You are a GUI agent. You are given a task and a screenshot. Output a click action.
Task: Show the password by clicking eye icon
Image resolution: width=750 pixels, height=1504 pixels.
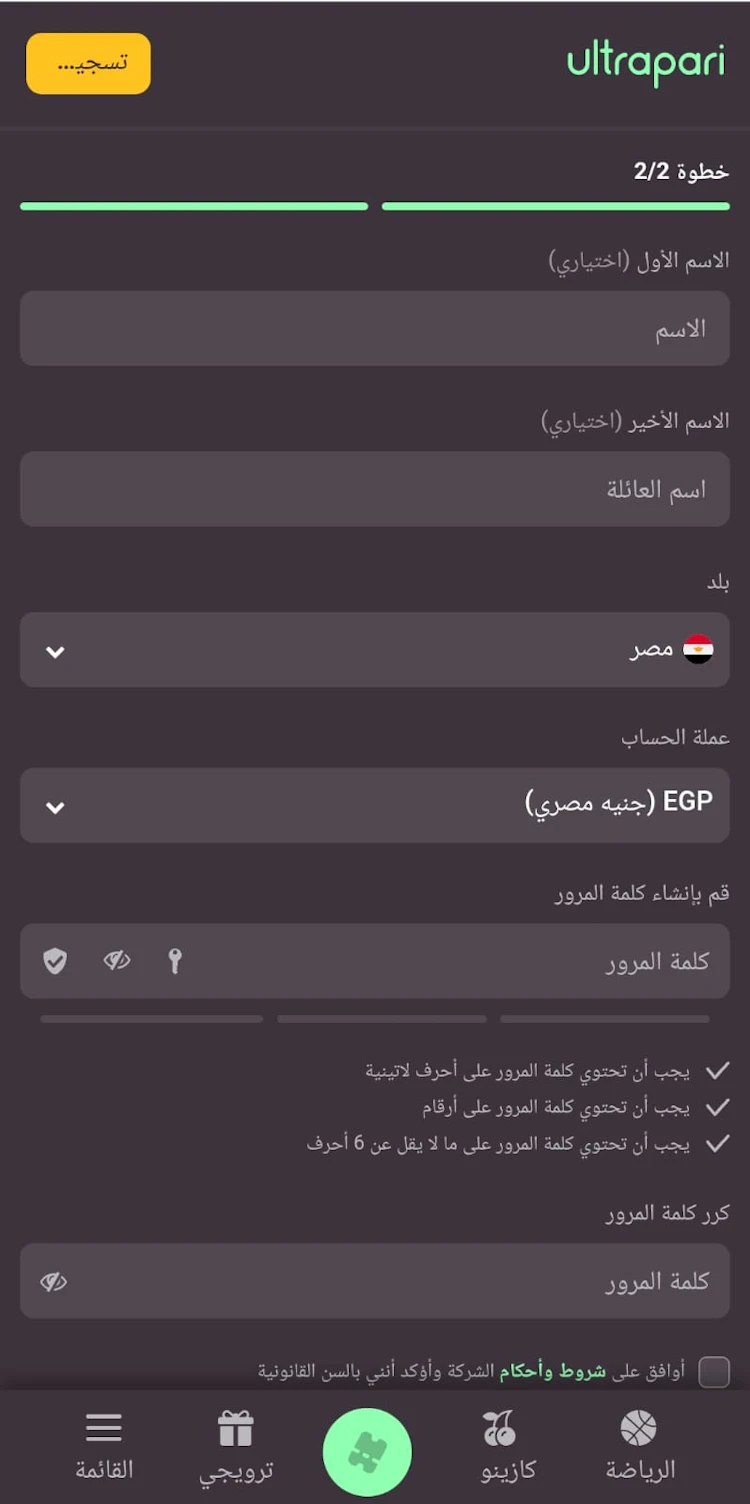coord(115,961)
